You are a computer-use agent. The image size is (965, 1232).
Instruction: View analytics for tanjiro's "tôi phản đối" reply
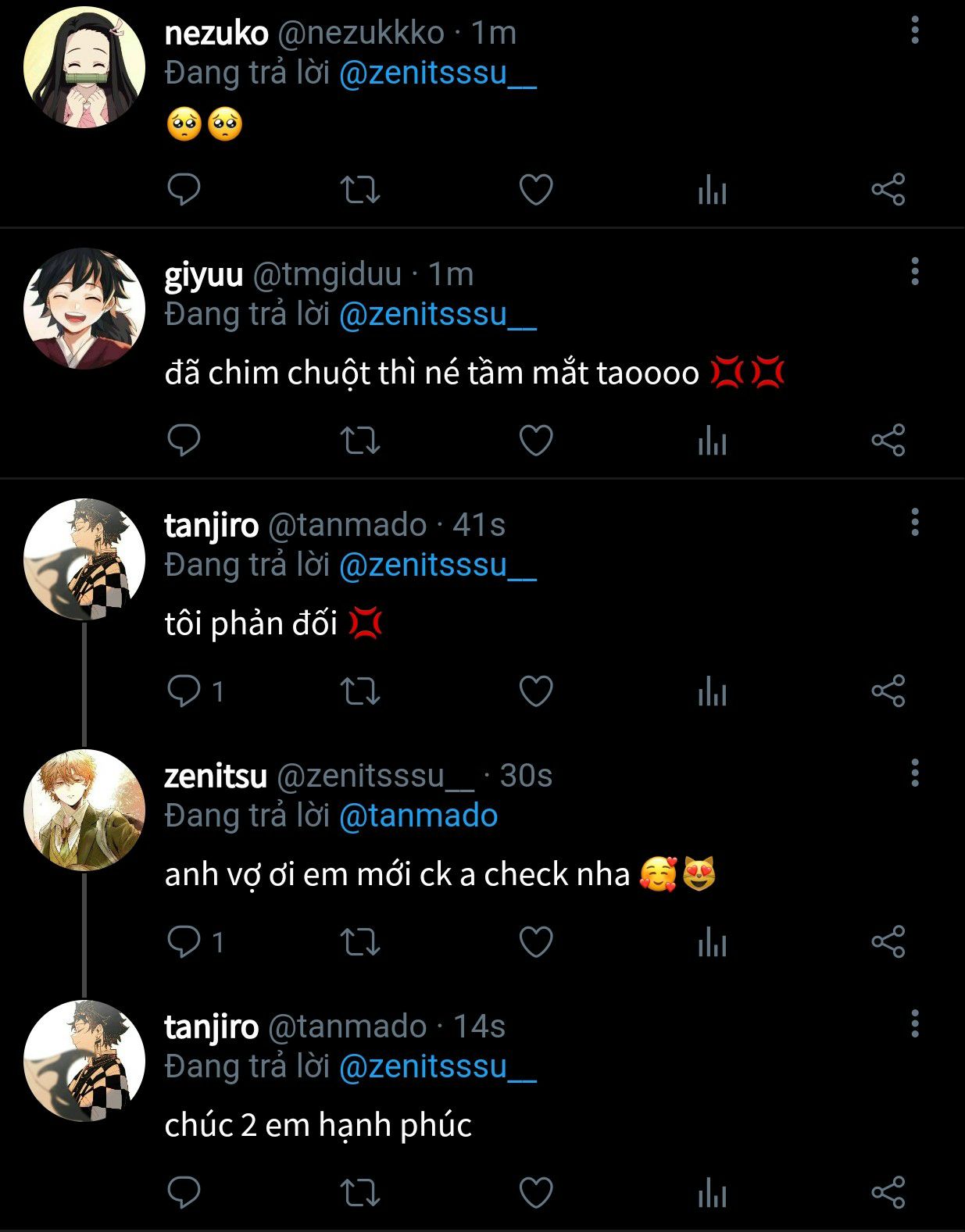[x=712, y=691]
